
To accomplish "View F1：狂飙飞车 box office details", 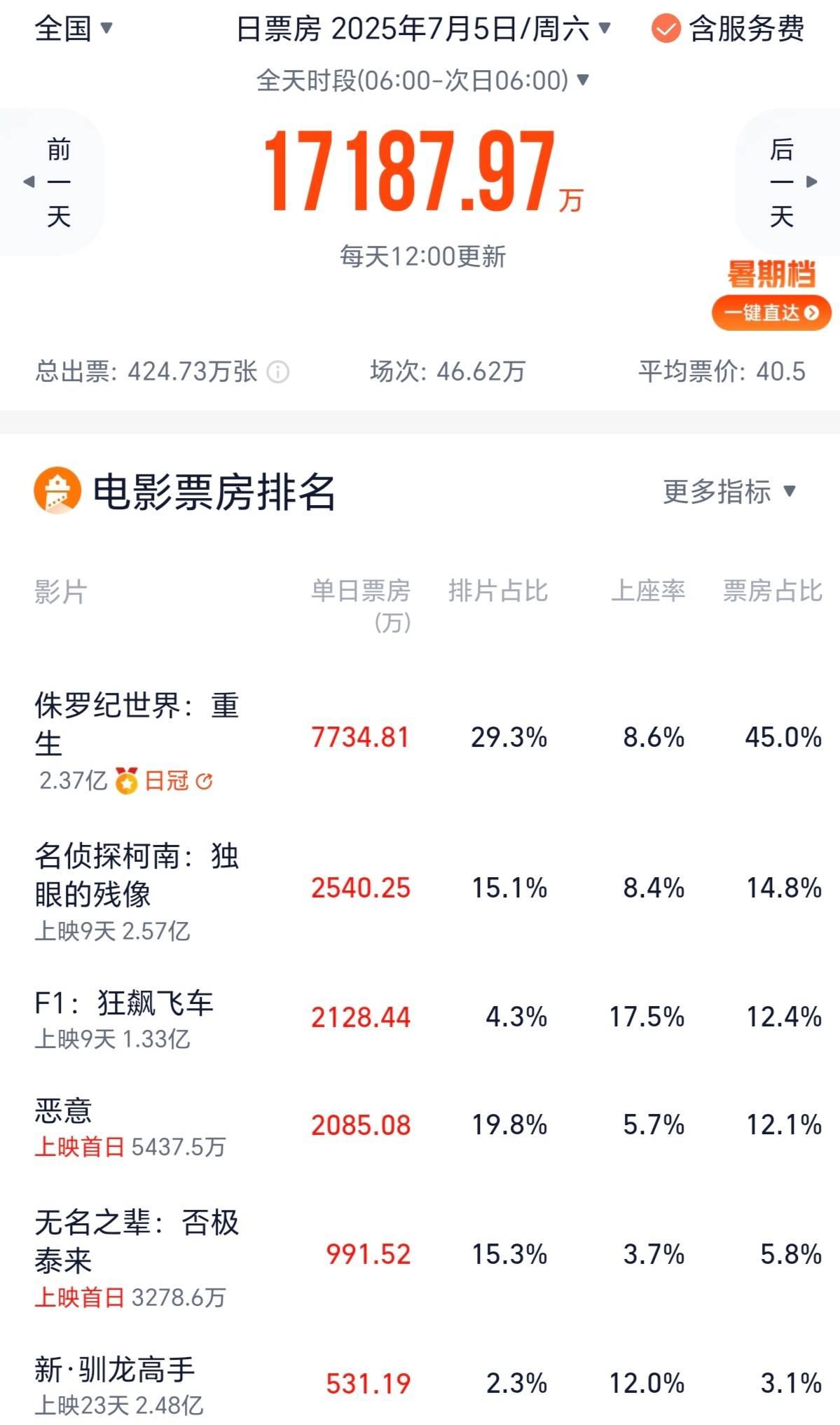I will [x=420, y=1018].
